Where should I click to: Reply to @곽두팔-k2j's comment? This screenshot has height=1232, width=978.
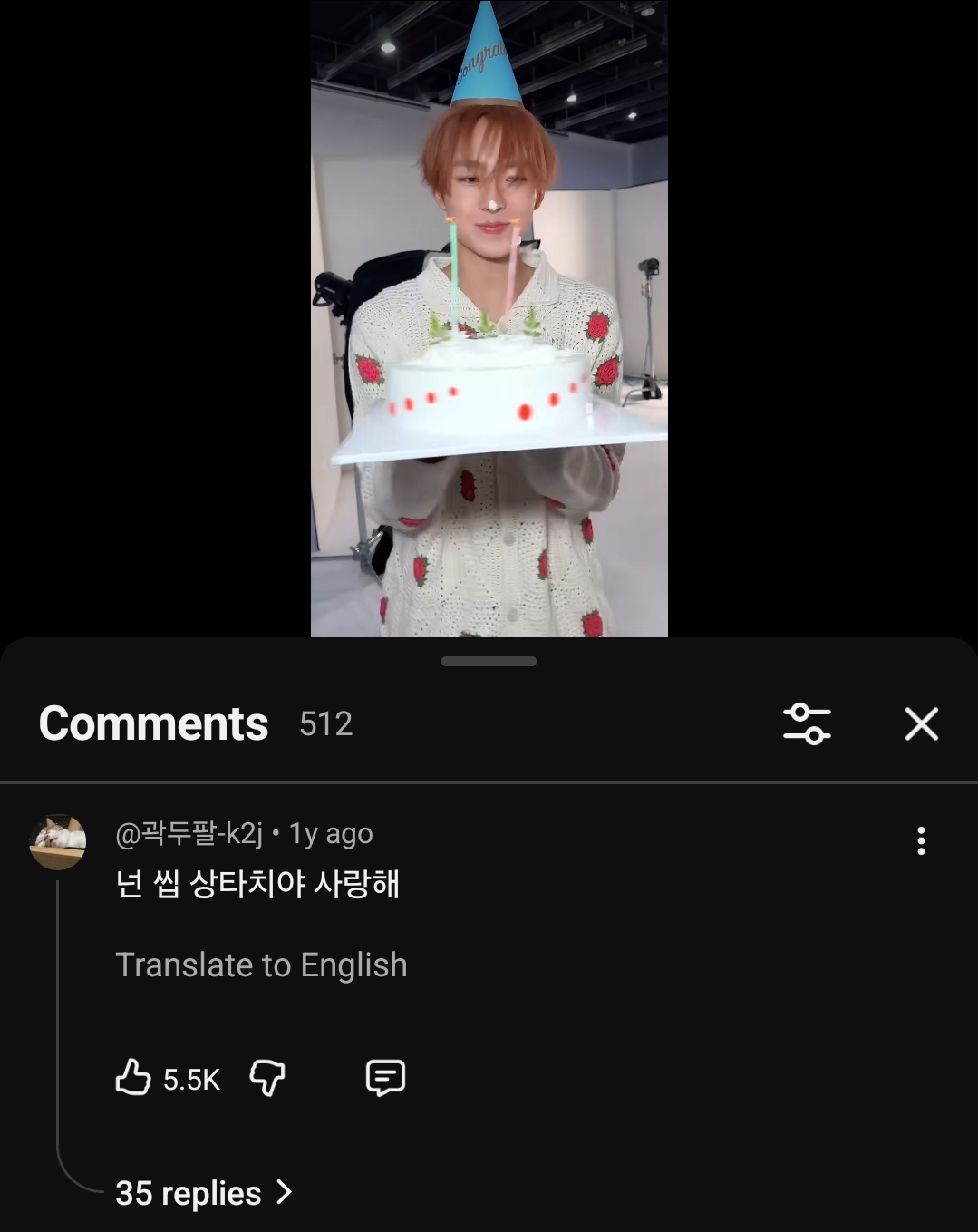385,1078
